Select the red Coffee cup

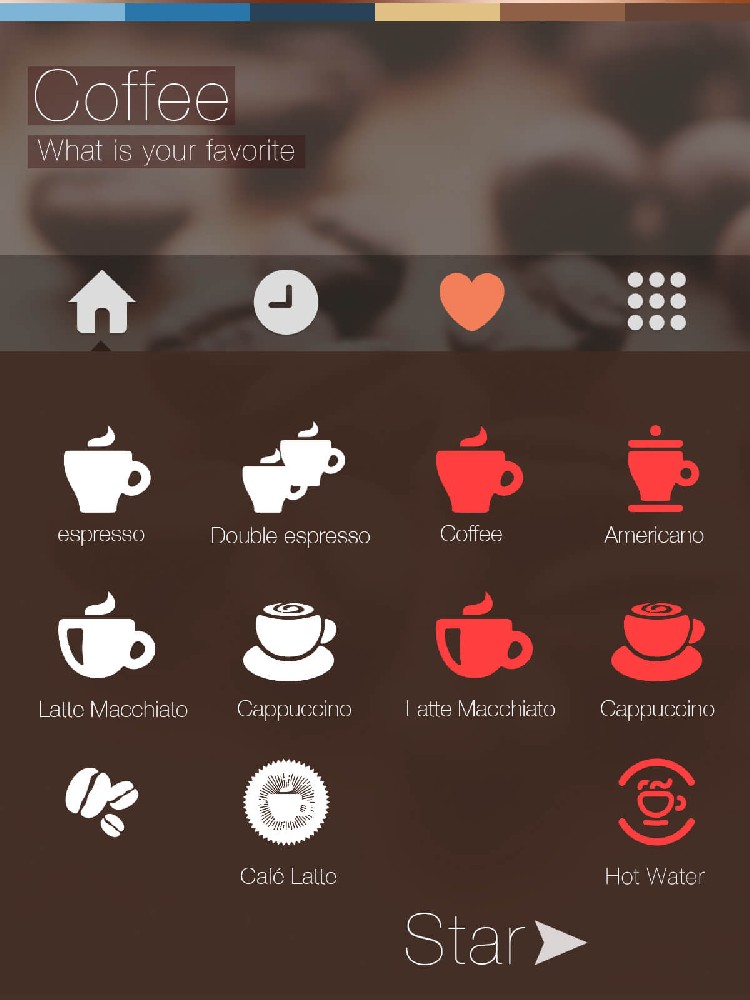click(475, 475)
